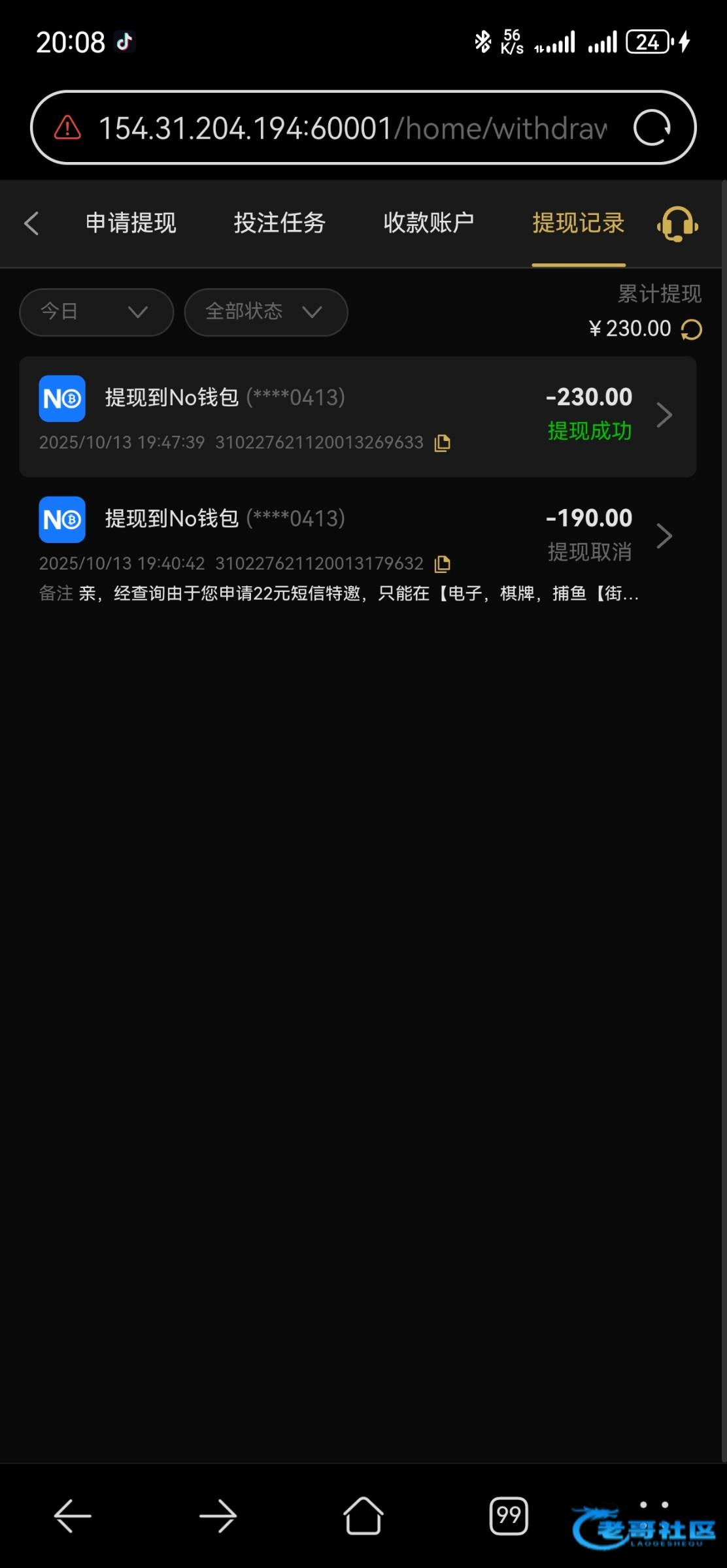Refresh the 累计提现 total amount
Screen dimensions: 727x1568
(692, 329)
